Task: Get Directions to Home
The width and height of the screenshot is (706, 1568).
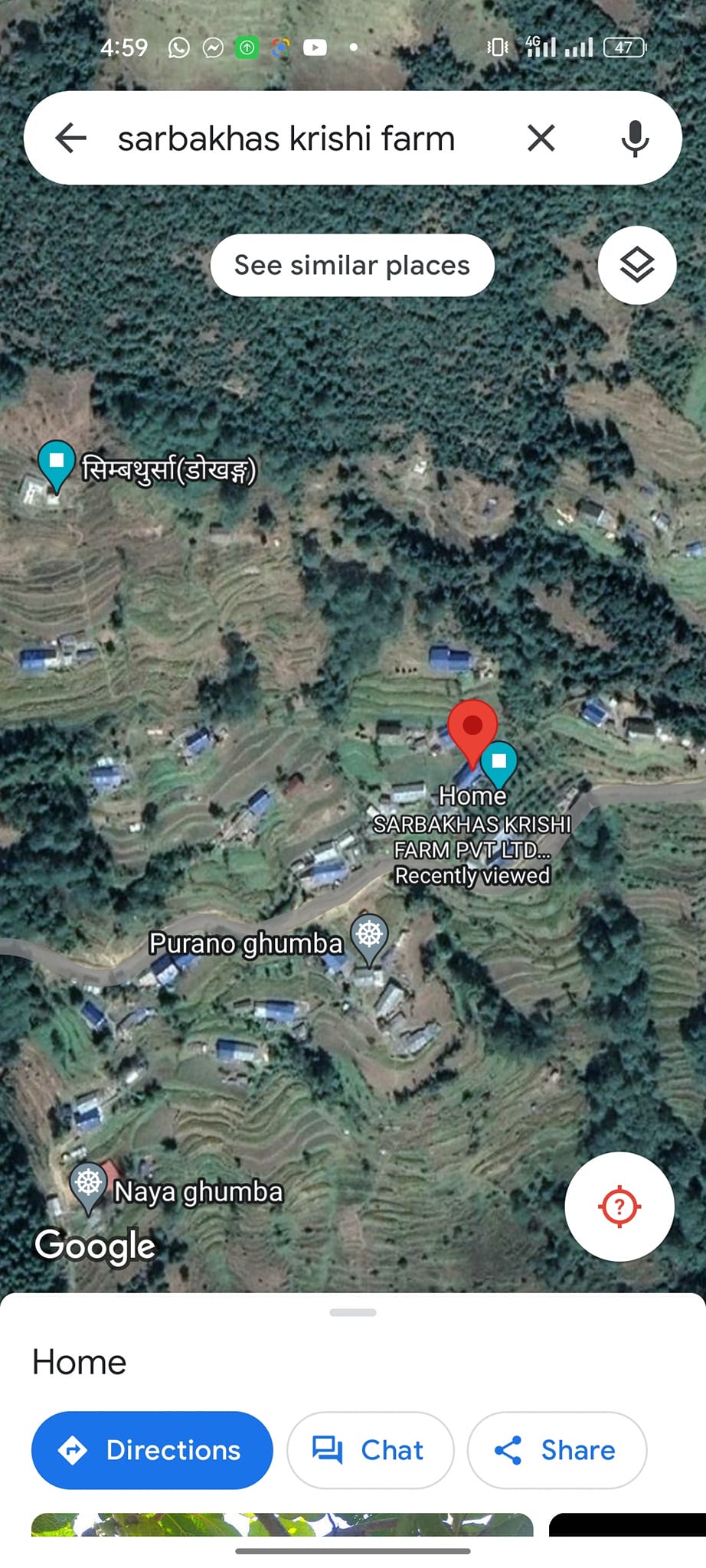Action: (152, 1449)
